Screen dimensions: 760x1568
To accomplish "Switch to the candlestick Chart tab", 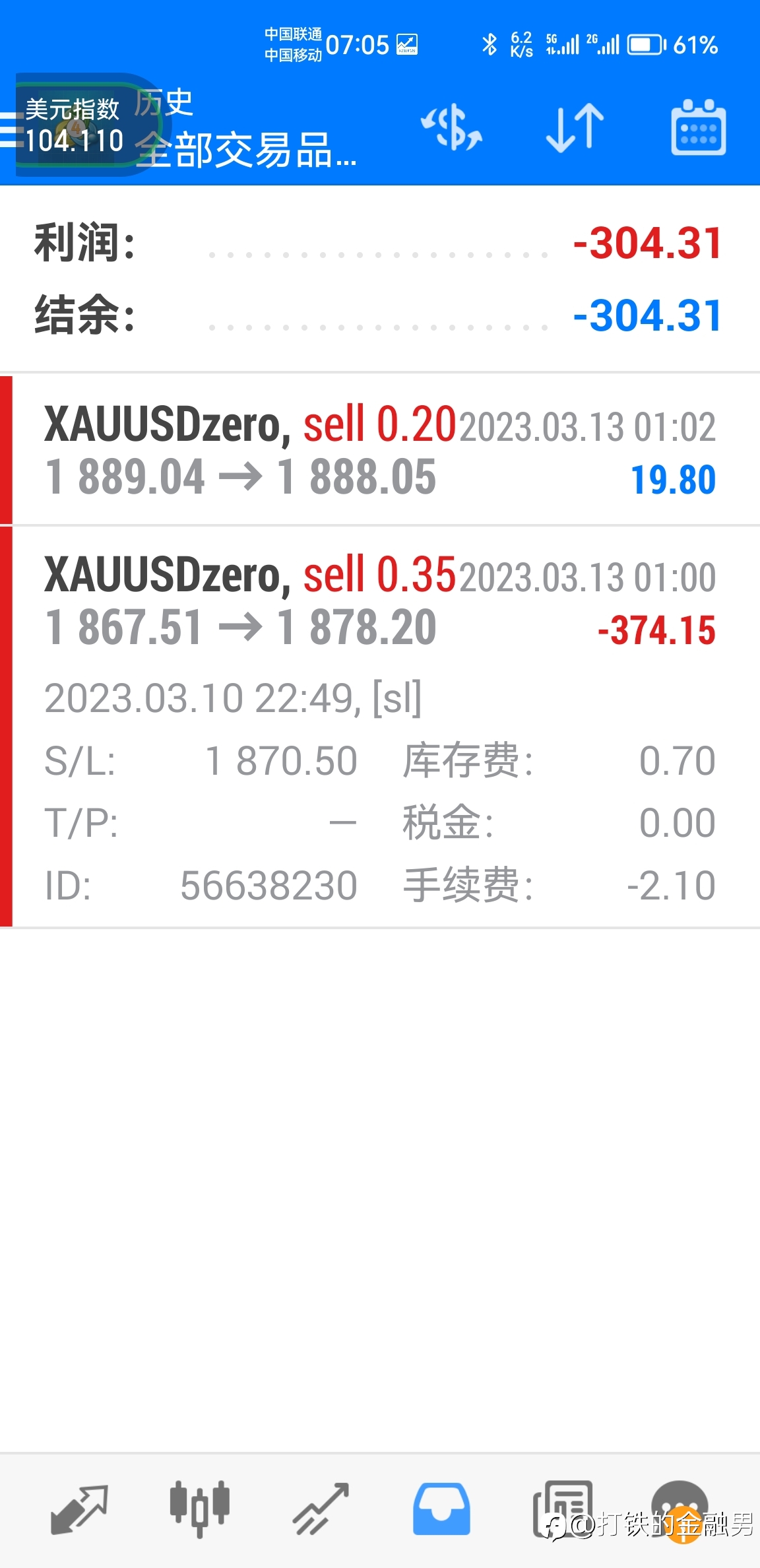I will [200, 1509].
